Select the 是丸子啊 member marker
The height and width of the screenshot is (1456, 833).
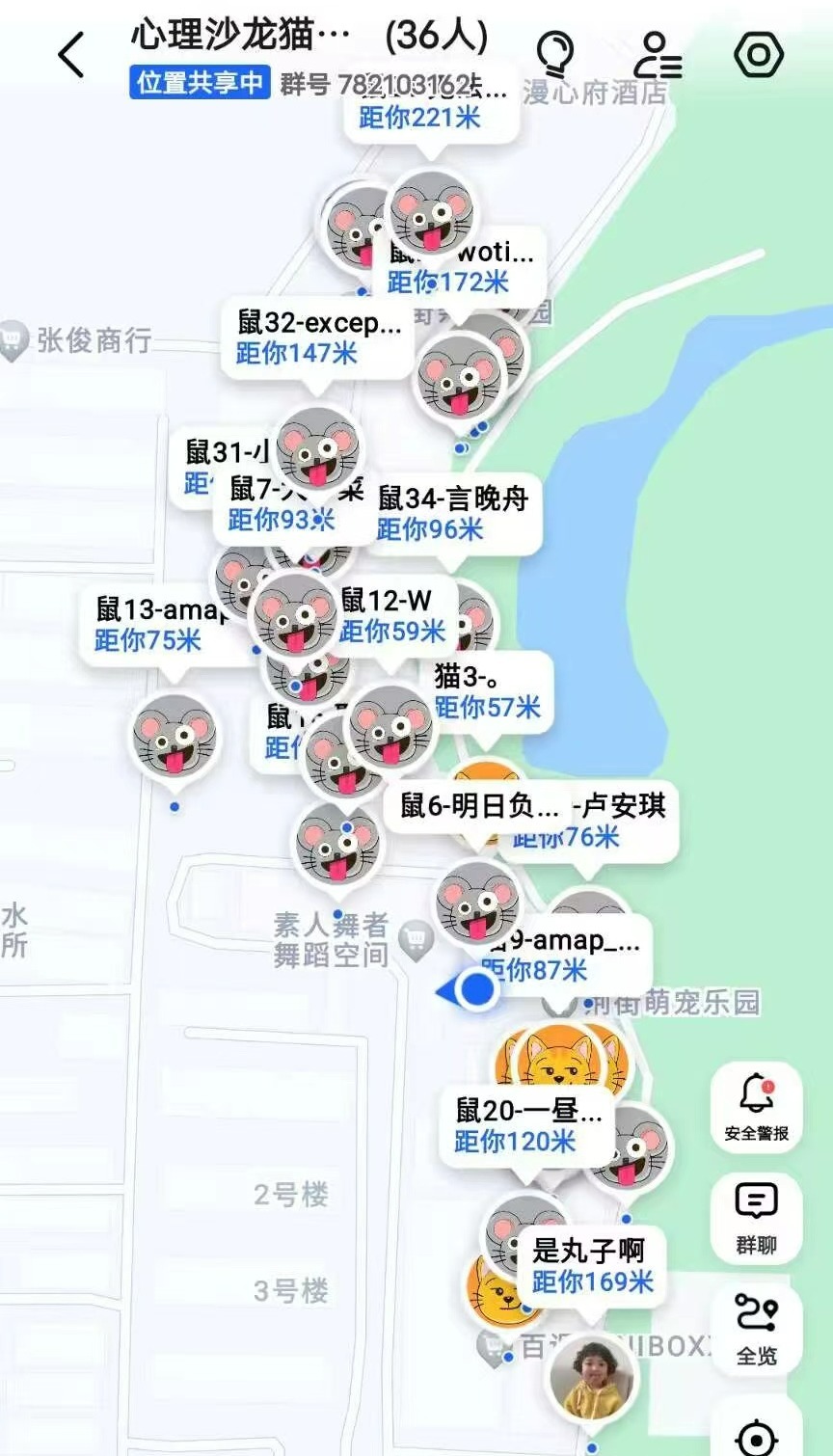coord(590,1265)
